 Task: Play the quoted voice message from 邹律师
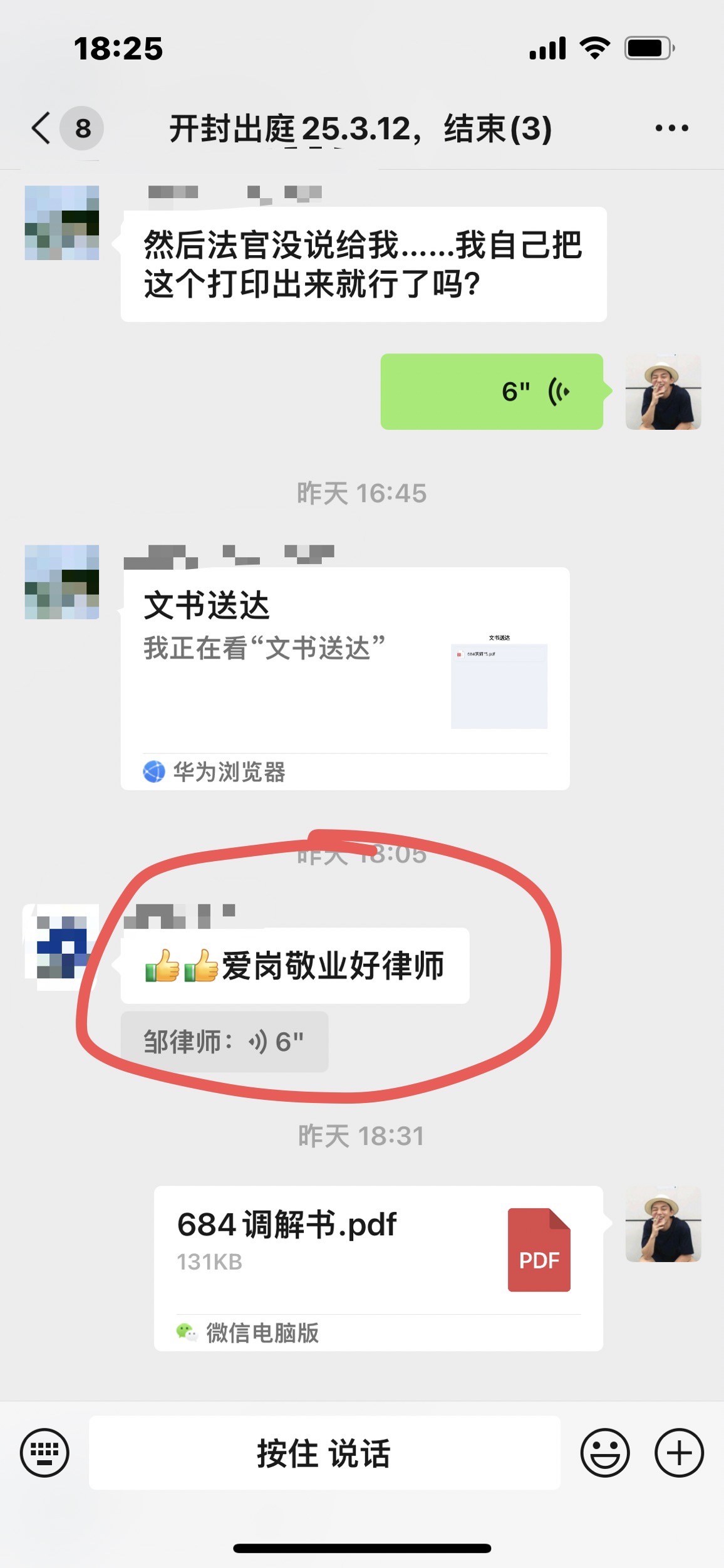[224, 1042]
